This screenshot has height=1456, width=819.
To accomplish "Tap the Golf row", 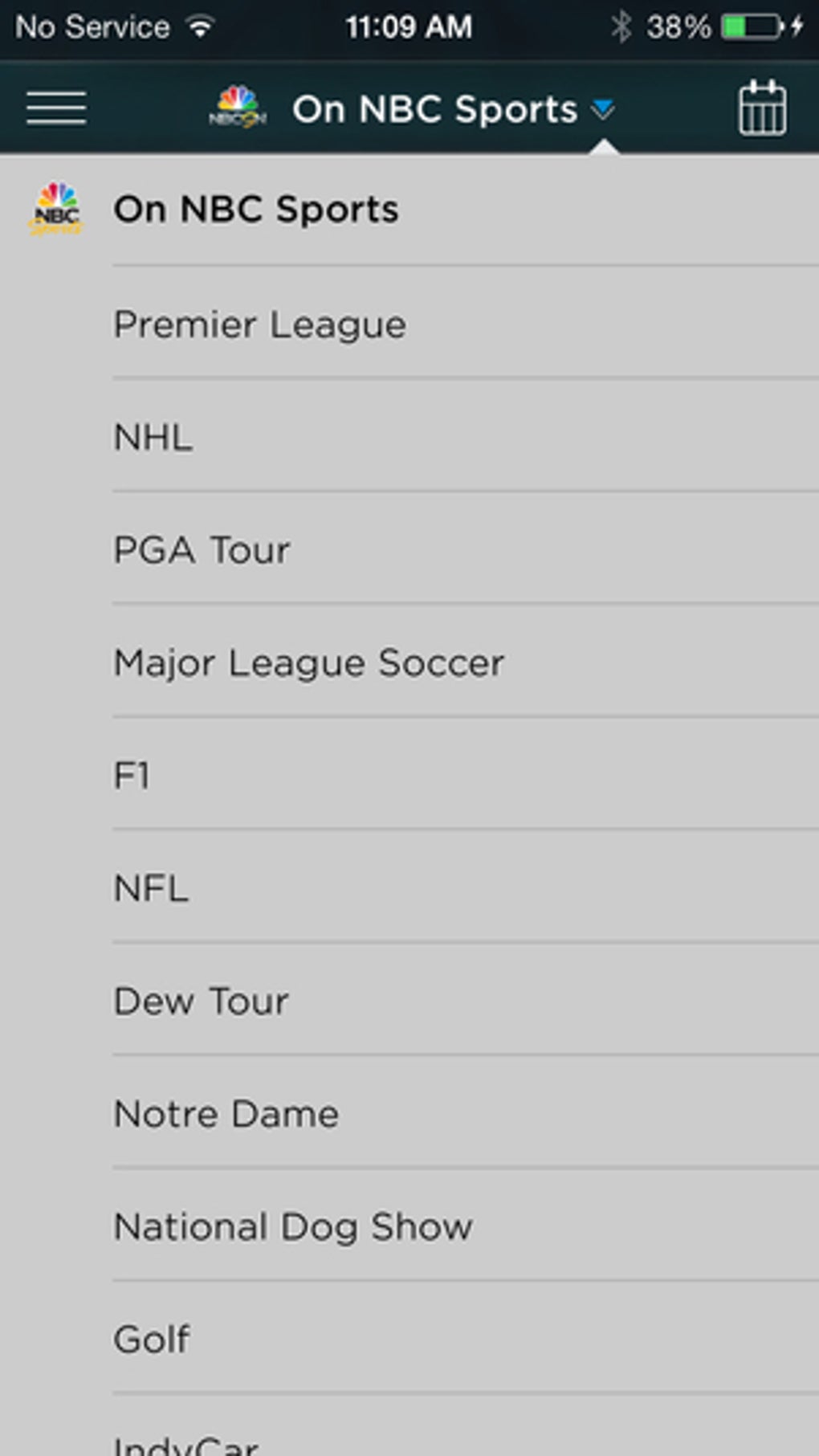I will (152, 1340).
